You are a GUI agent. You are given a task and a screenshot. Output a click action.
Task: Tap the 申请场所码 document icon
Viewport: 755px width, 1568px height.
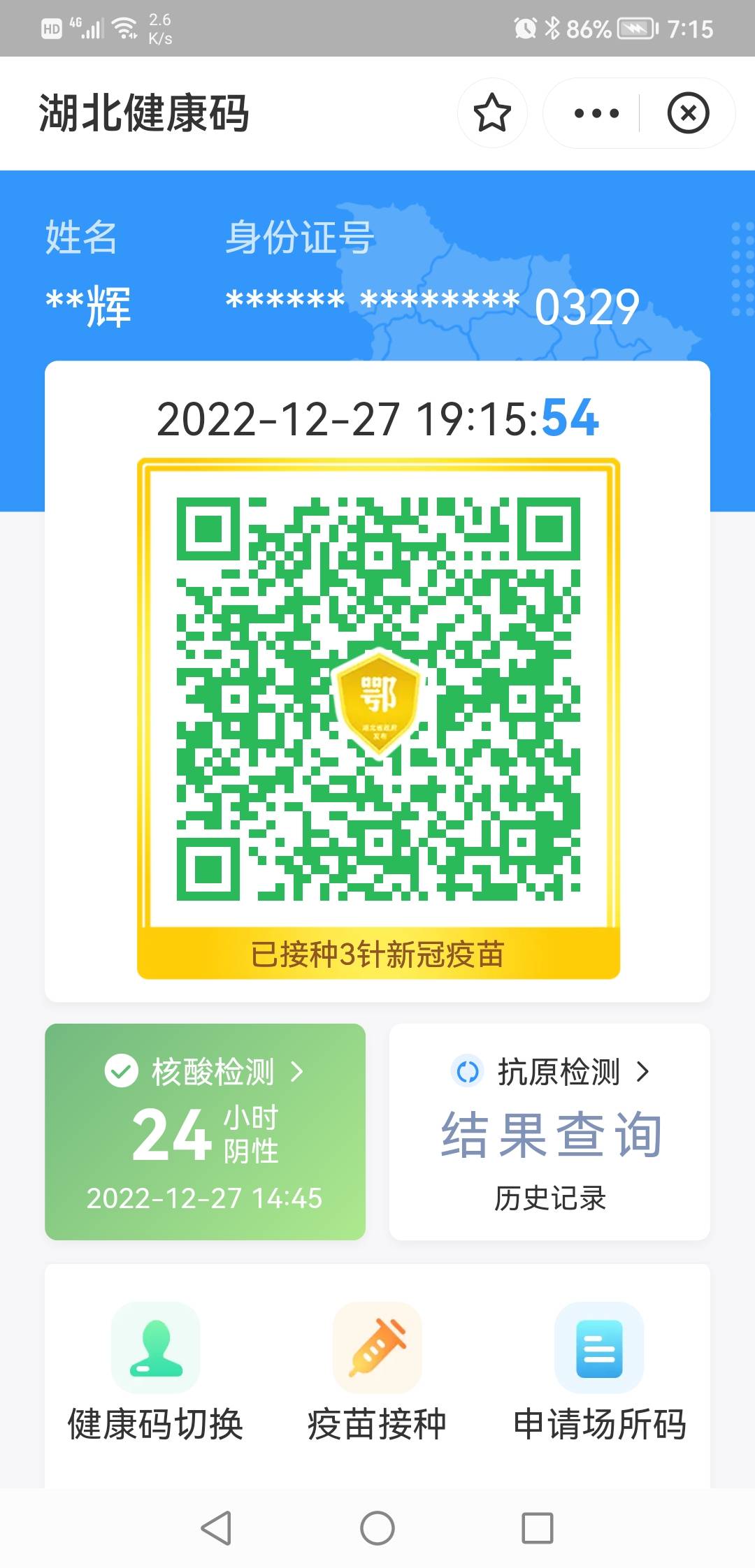[598, 1349]
